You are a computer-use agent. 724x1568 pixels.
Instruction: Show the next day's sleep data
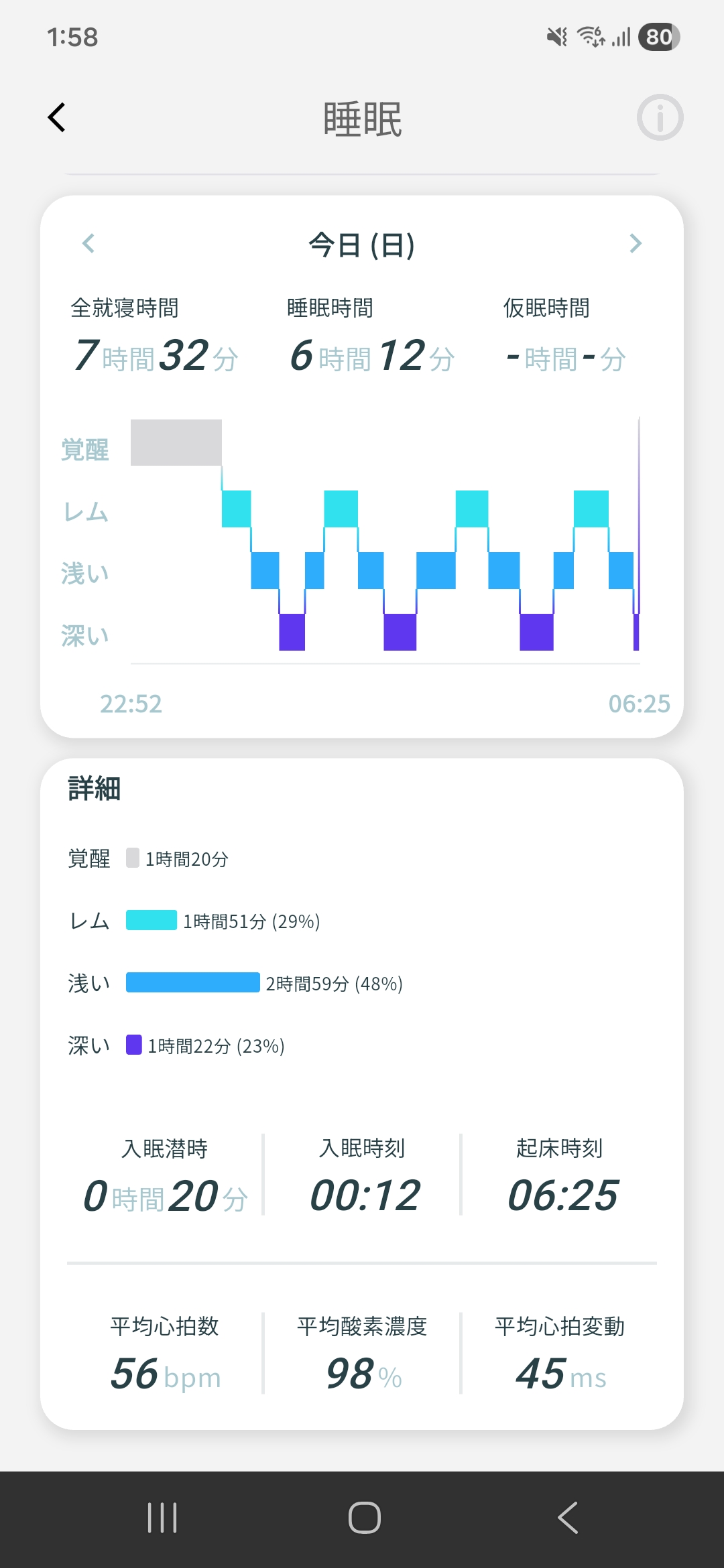636,243
